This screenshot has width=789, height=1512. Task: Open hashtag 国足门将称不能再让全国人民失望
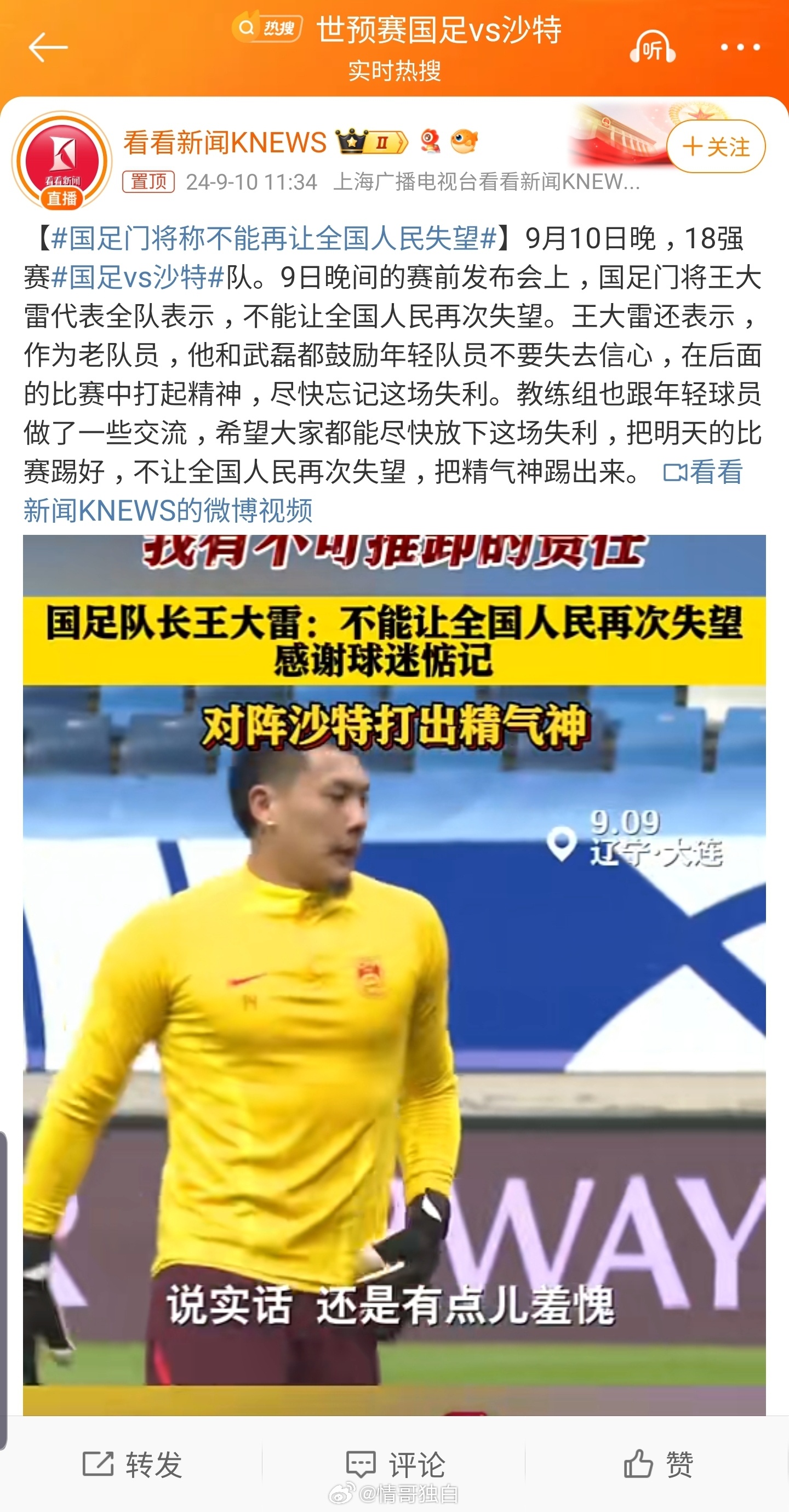(273, 239)
